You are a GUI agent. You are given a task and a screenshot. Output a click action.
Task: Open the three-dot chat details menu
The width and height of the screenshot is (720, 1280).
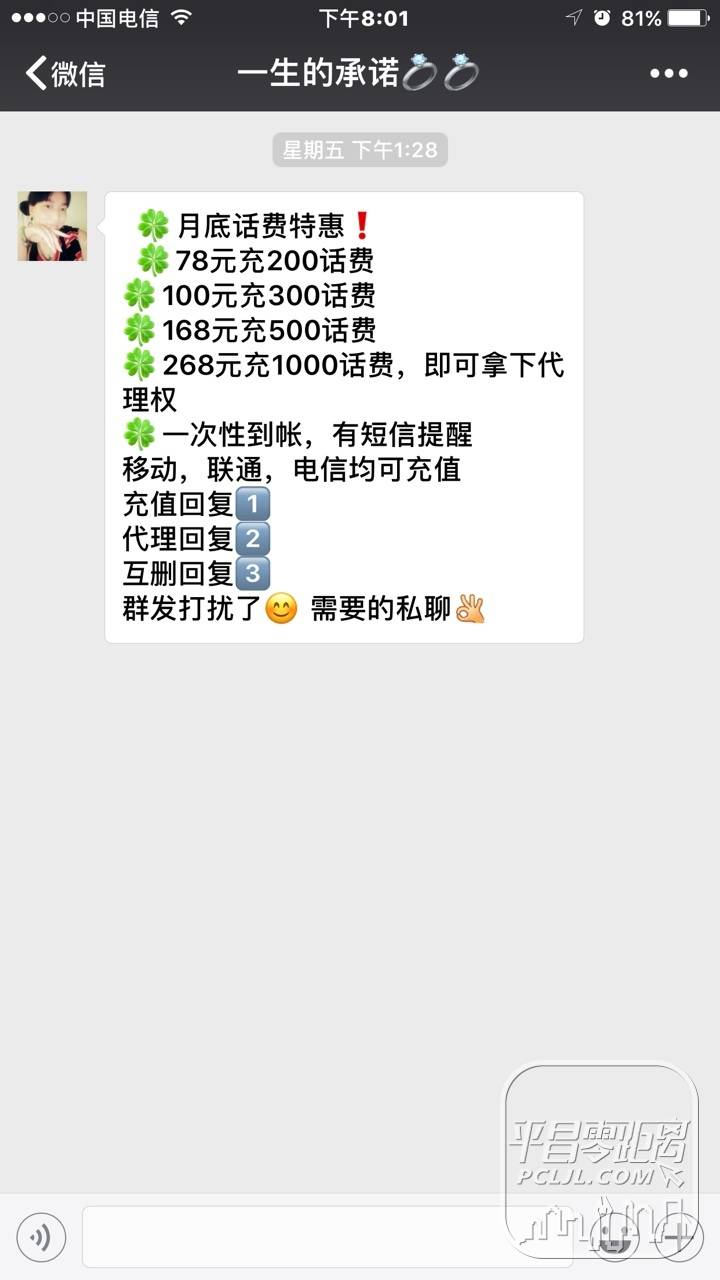(x=668, y=73)
